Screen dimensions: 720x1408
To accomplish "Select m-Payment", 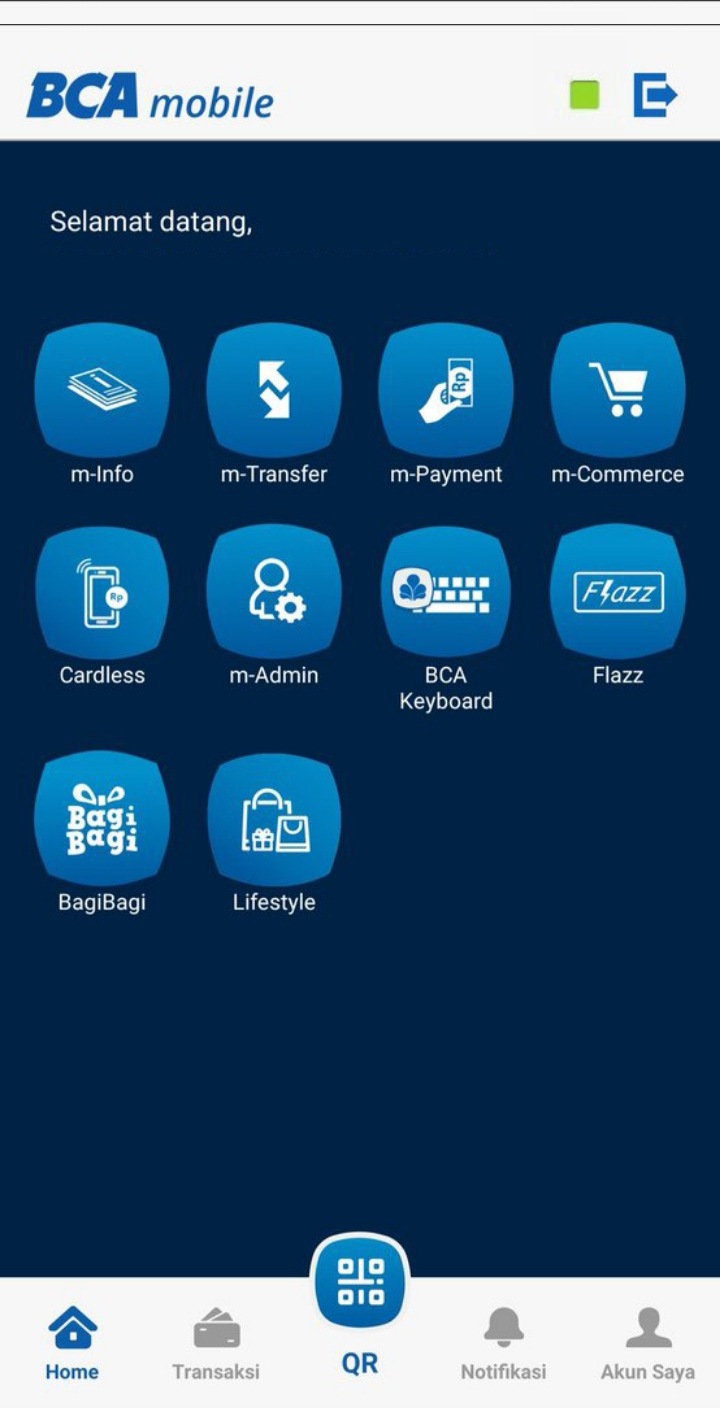I will pos(446,390).
